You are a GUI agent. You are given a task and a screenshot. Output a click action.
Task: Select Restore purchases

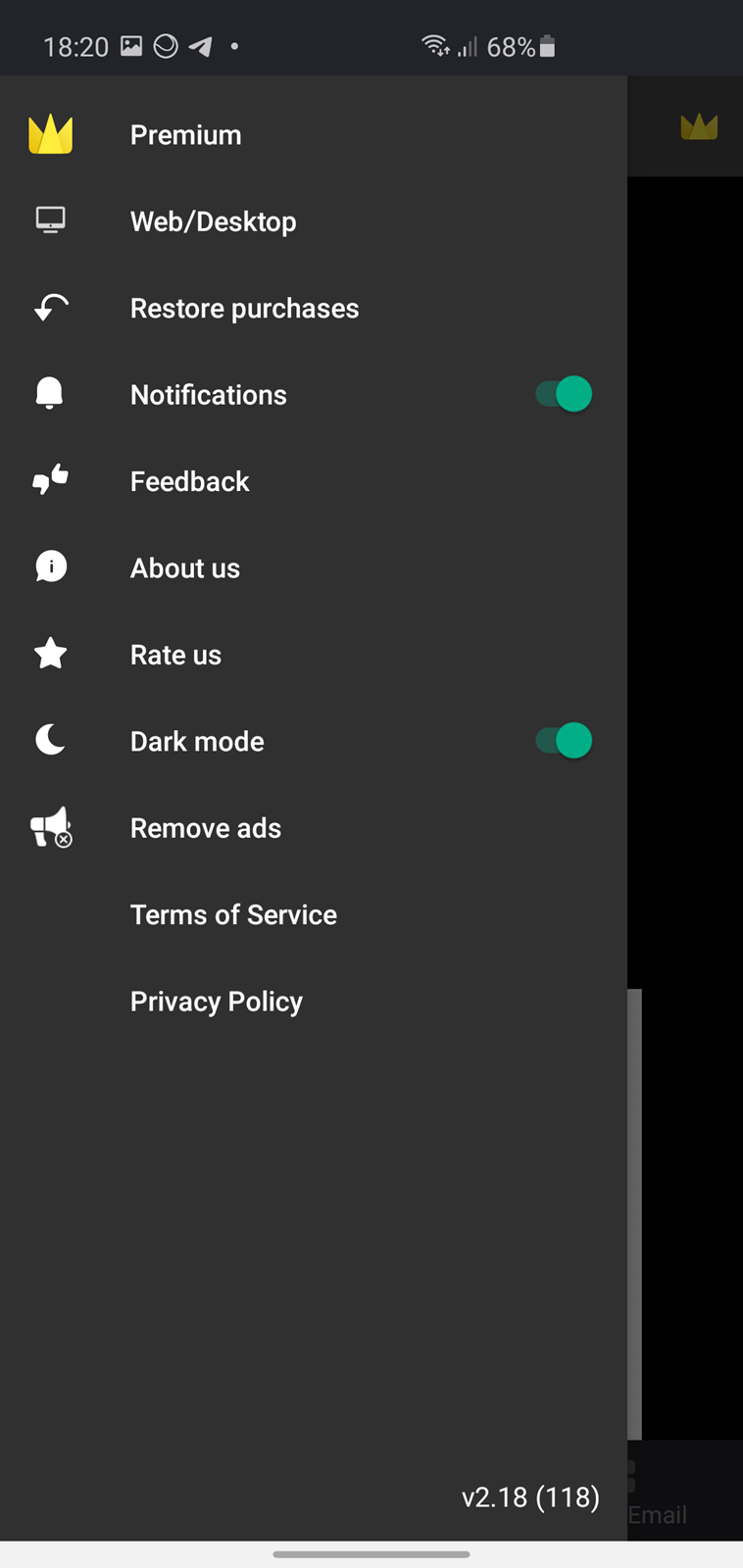[x=314, y=308]
